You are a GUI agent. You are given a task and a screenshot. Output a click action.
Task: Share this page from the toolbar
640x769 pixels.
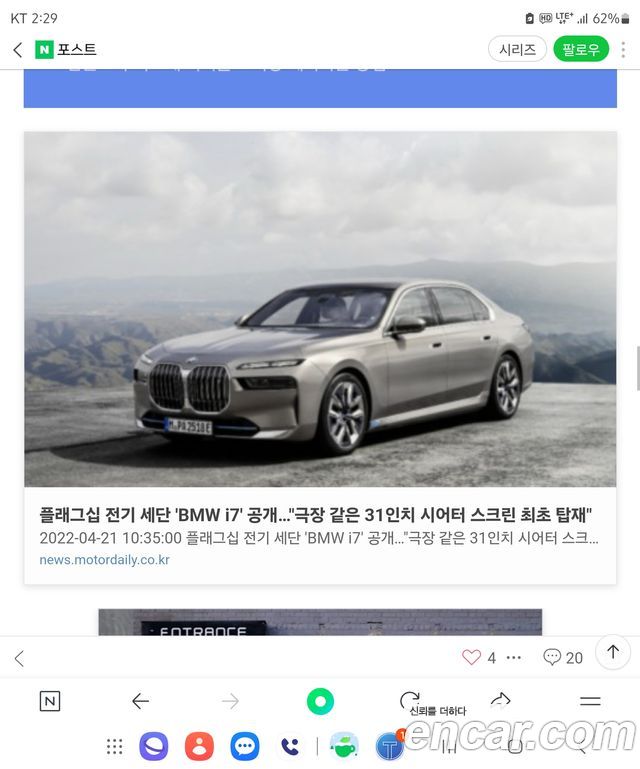501,701
